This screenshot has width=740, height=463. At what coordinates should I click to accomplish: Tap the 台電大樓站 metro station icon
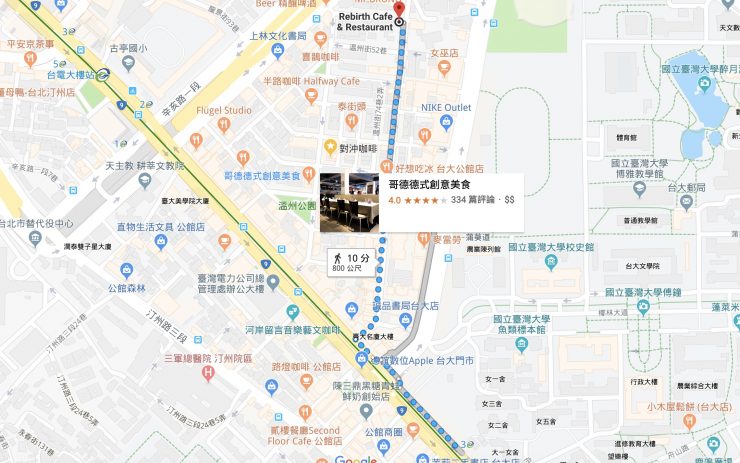104,73
